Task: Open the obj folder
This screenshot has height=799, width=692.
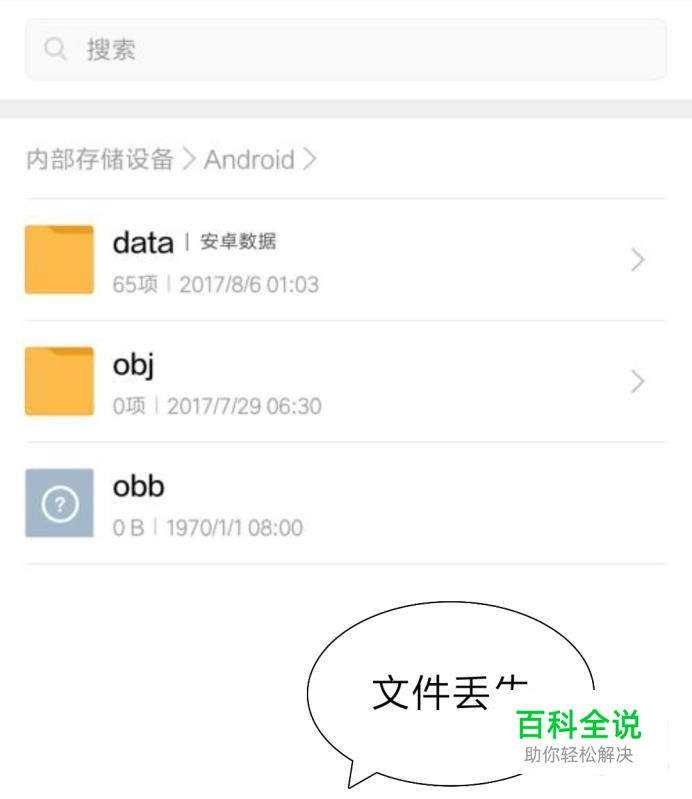Action: pyautogui.click(x=345, y=382)
